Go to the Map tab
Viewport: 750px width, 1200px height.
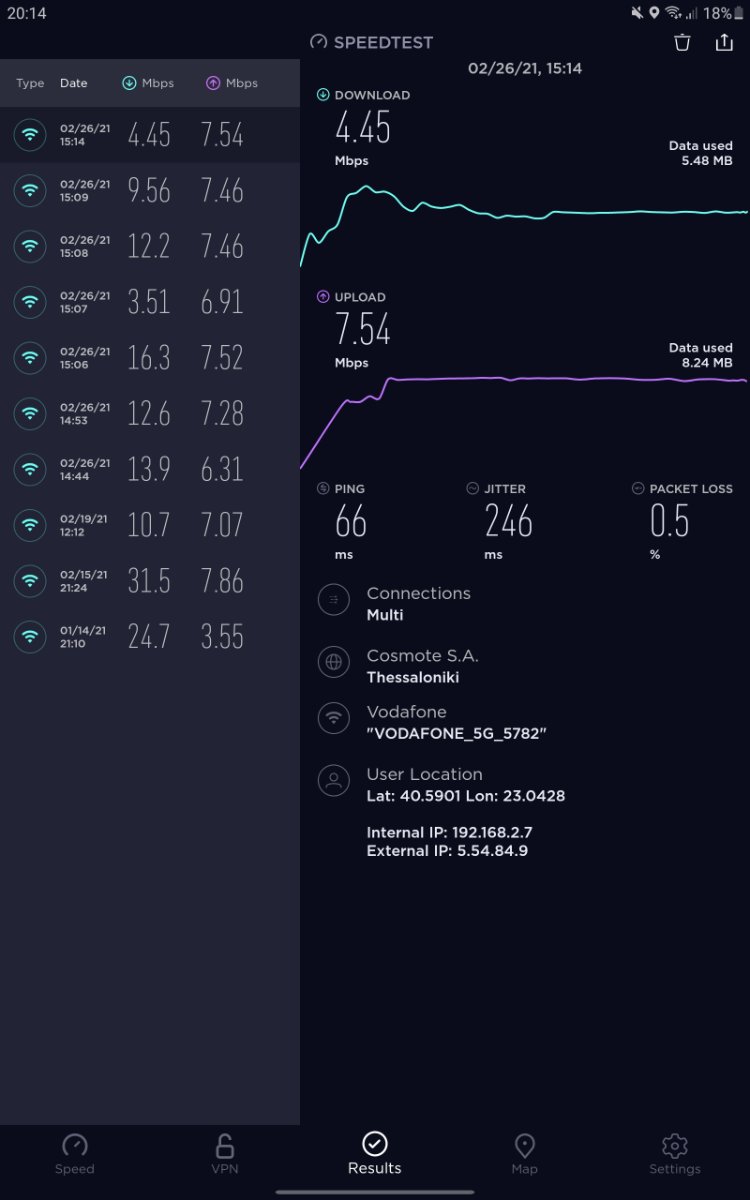pyautogui.click(x=524, y=1154)
